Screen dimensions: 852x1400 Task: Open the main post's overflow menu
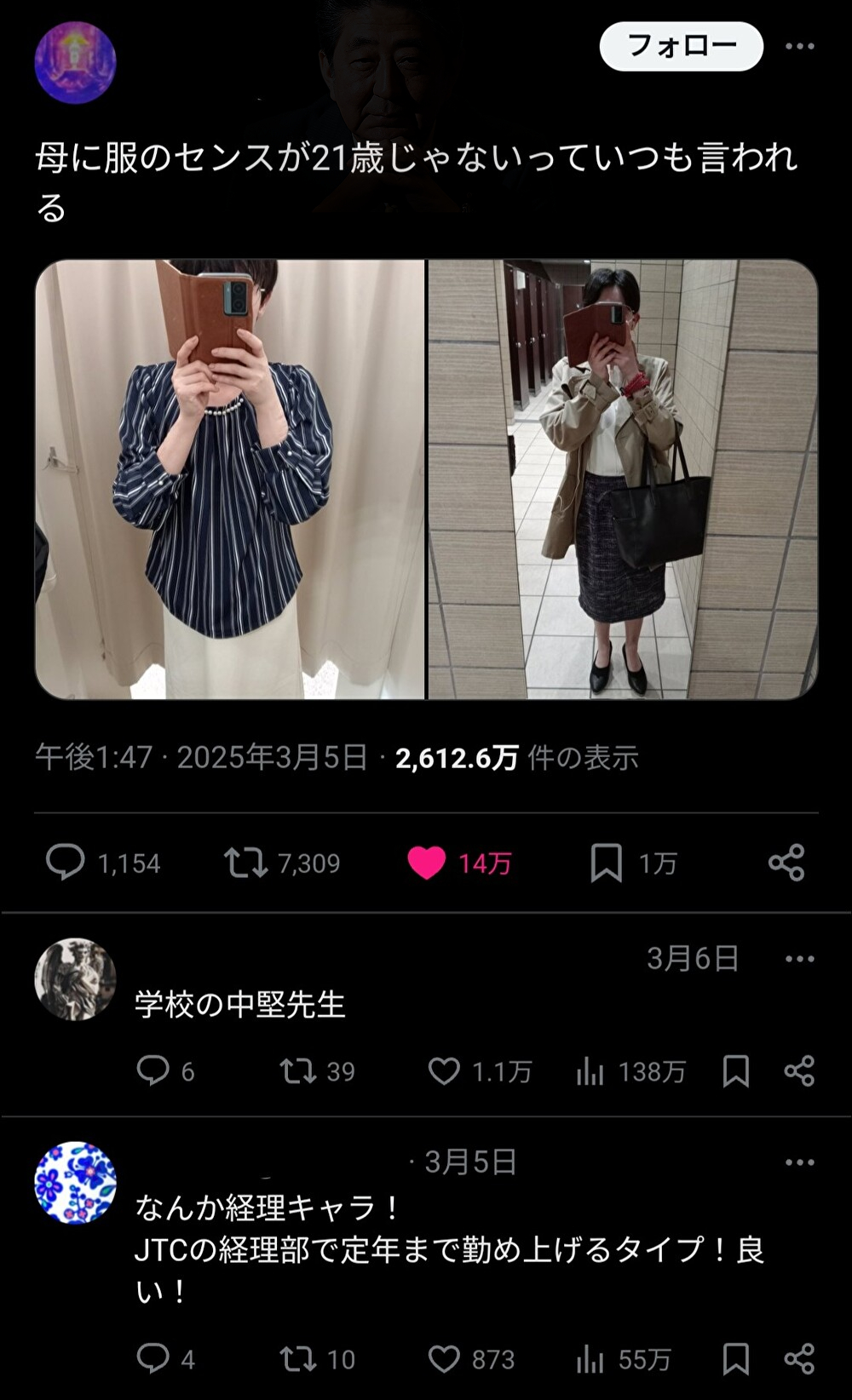pyautogui.click(x=799, y=47)
